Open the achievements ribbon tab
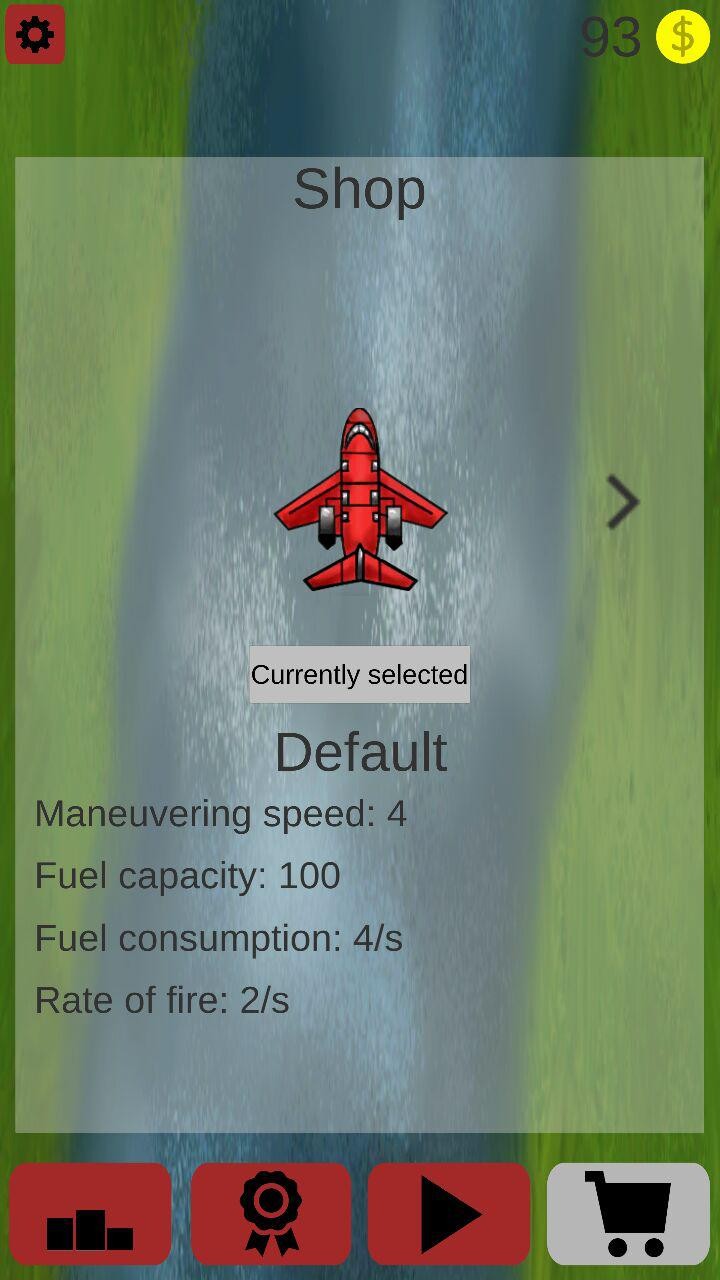 coord(270,1214)
